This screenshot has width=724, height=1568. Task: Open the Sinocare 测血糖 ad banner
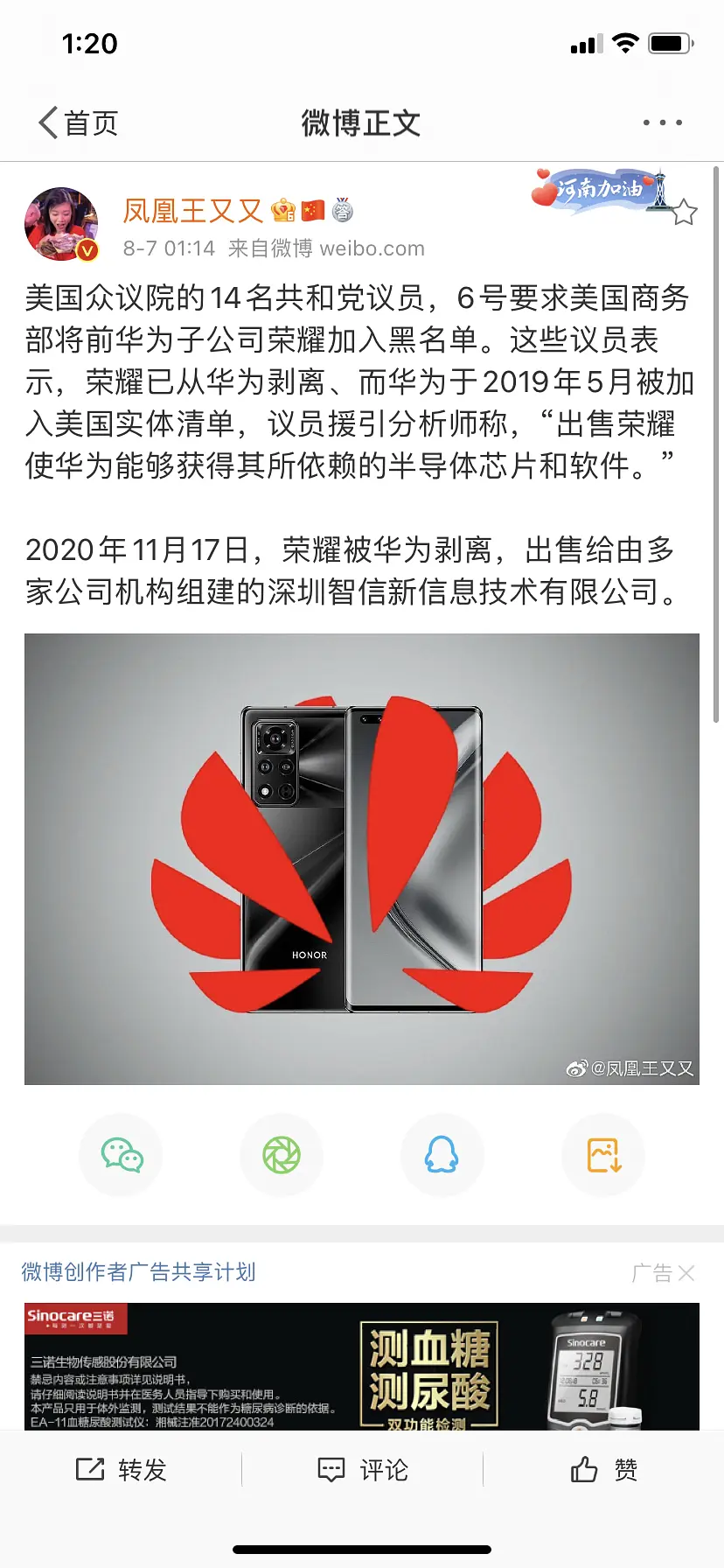coord(362,1366)
